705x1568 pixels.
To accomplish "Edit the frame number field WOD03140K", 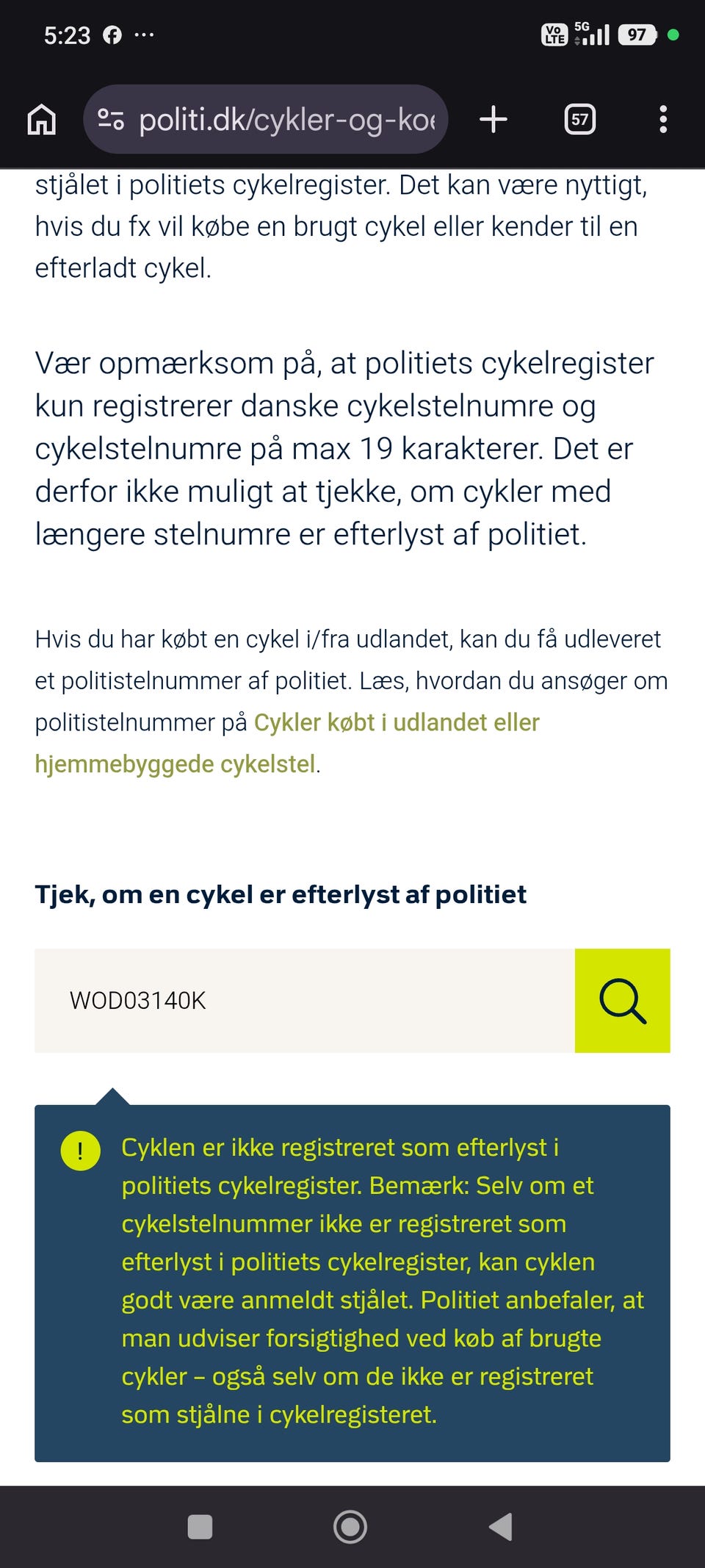I will point(305,1000).
